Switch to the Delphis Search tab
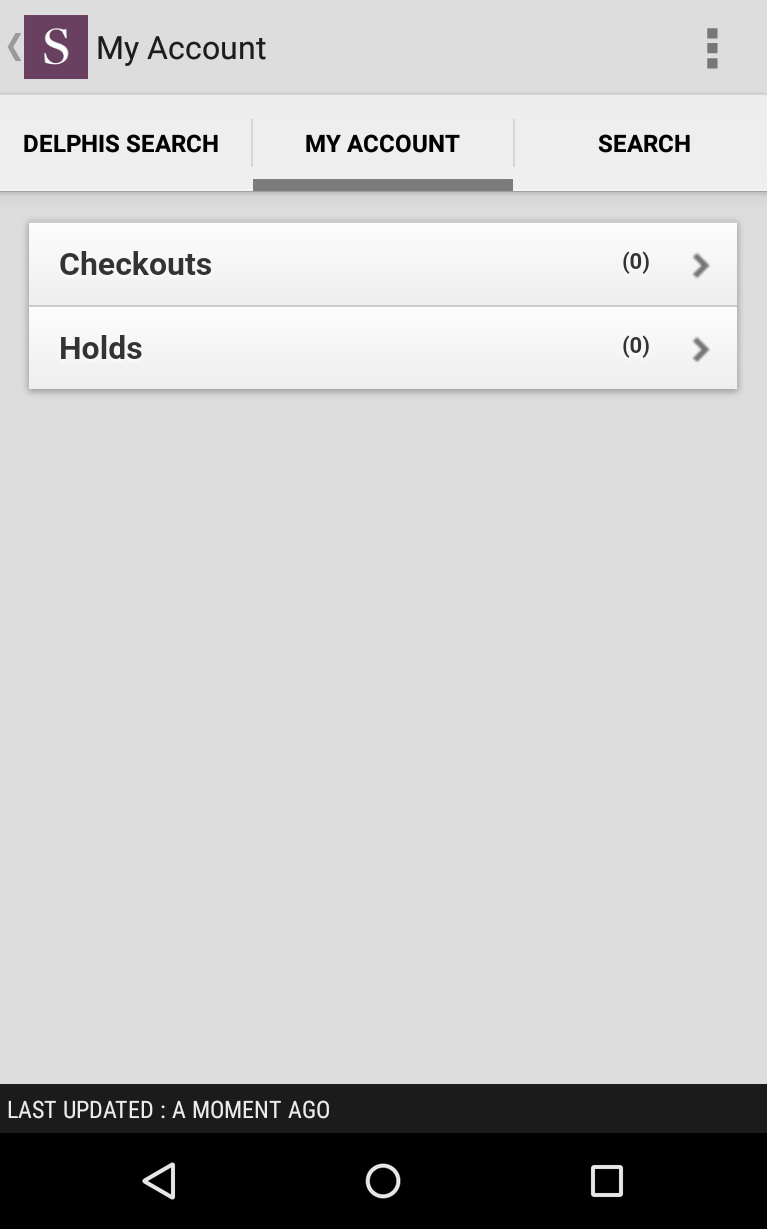767x1229 pixels. pos(121,144)
